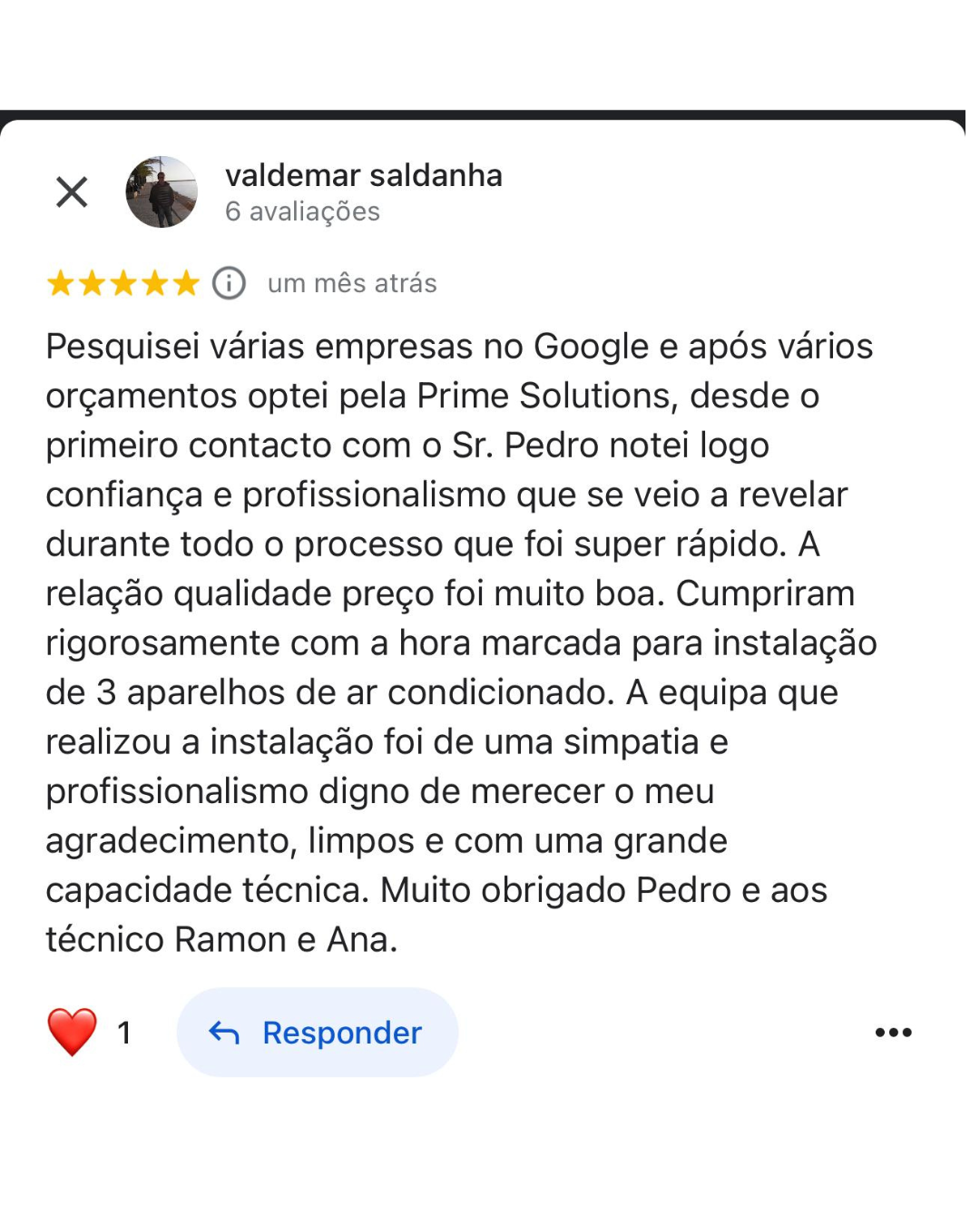Screen dimensions: 980x1225
Task: Tap the Responder button
Action: click(317, 1033)
